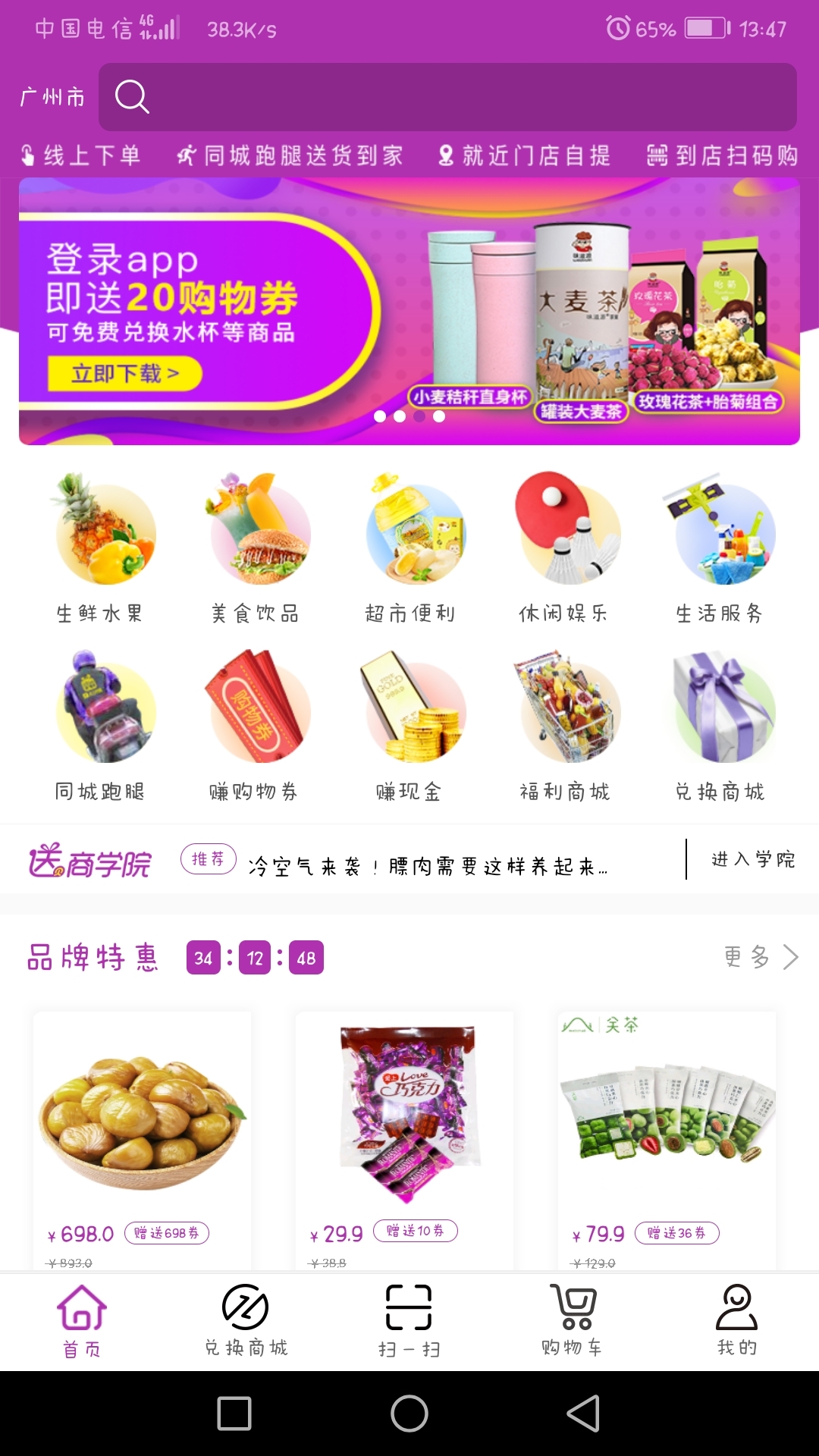Open the 同城跑腿 service
Image resolution: width=819 pixels, height=1456 pixels.
[x=101, y=726]
